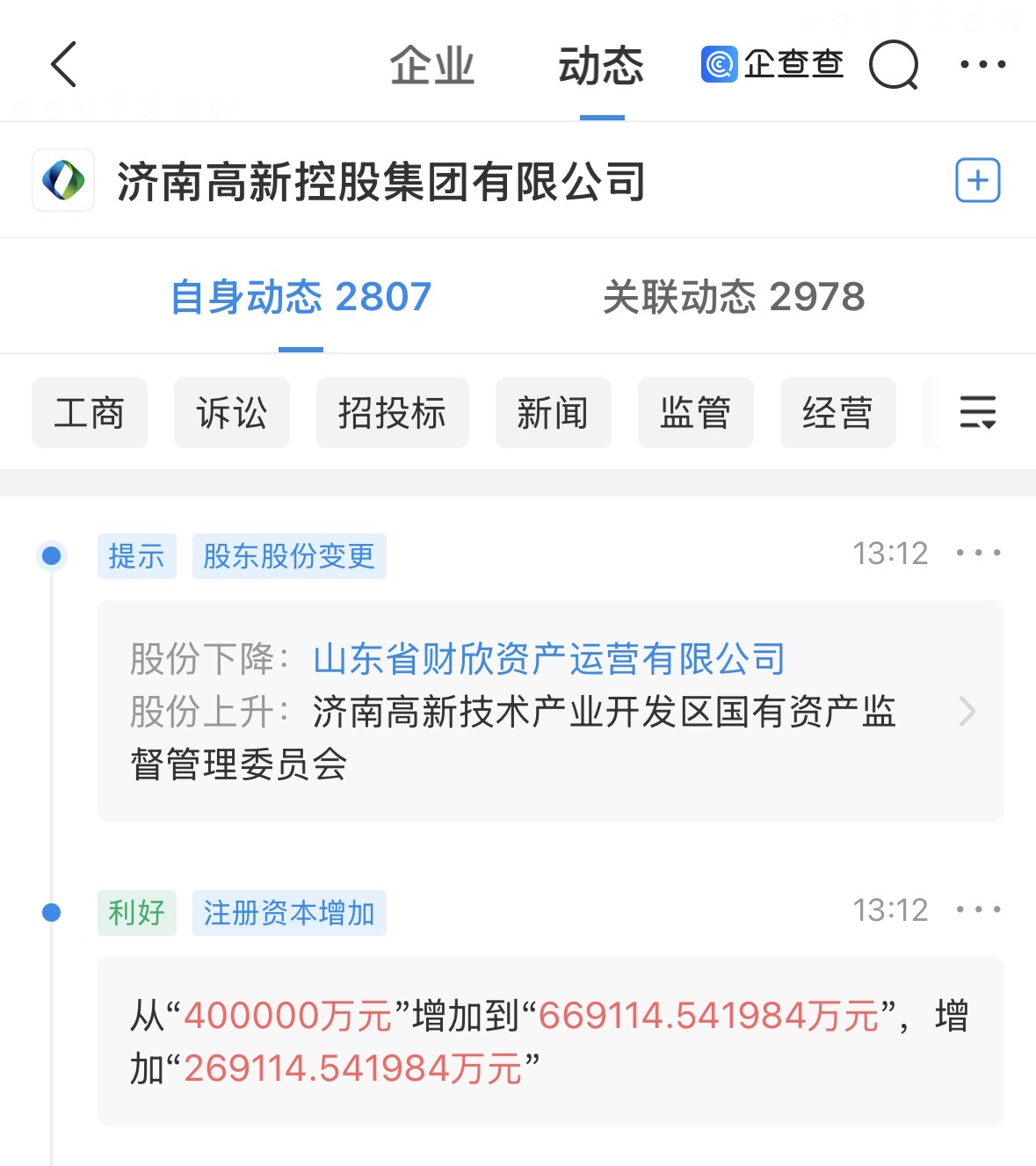Open the top-right overflow menu
This screenshot has height=1166, width=1036.
click(982, 64)
